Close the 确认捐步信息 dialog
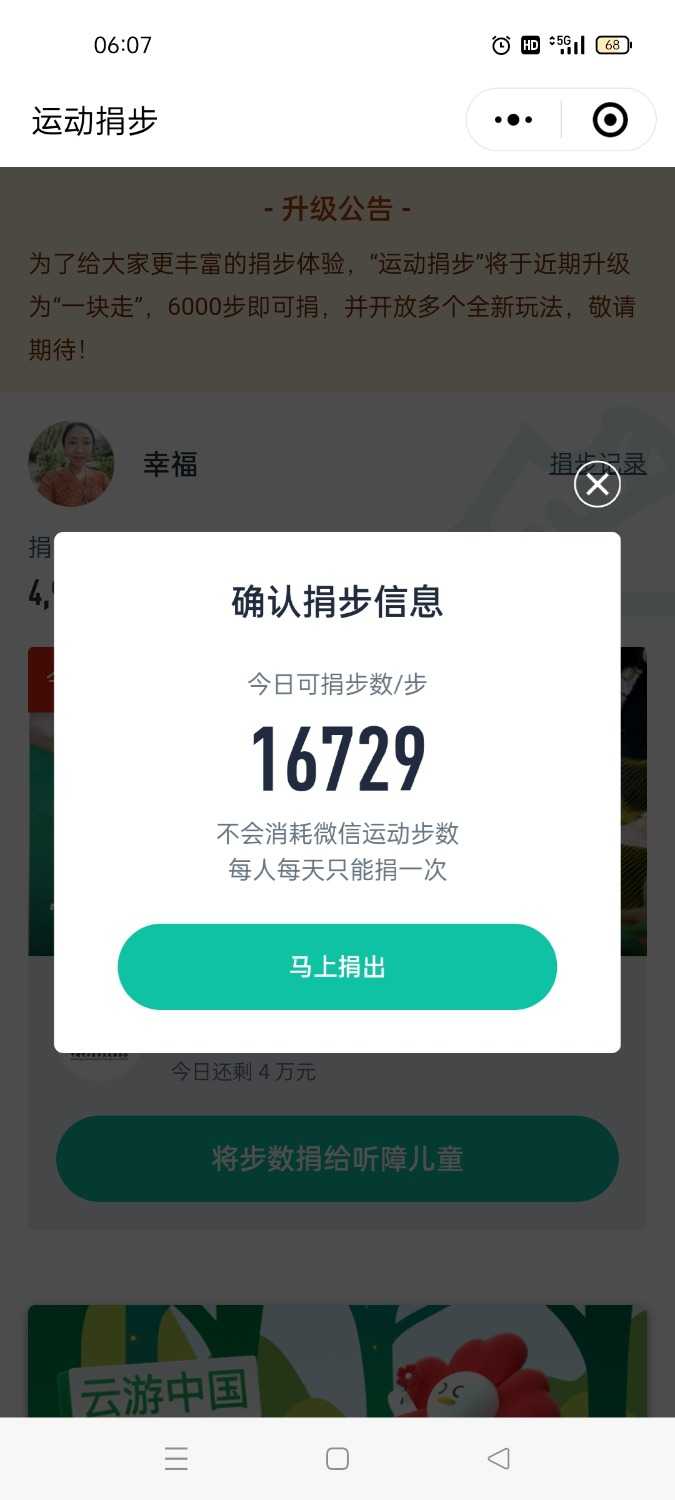The height and width of the screenshot is (1500, 675). pyautogui.click(x=597, y=485)
